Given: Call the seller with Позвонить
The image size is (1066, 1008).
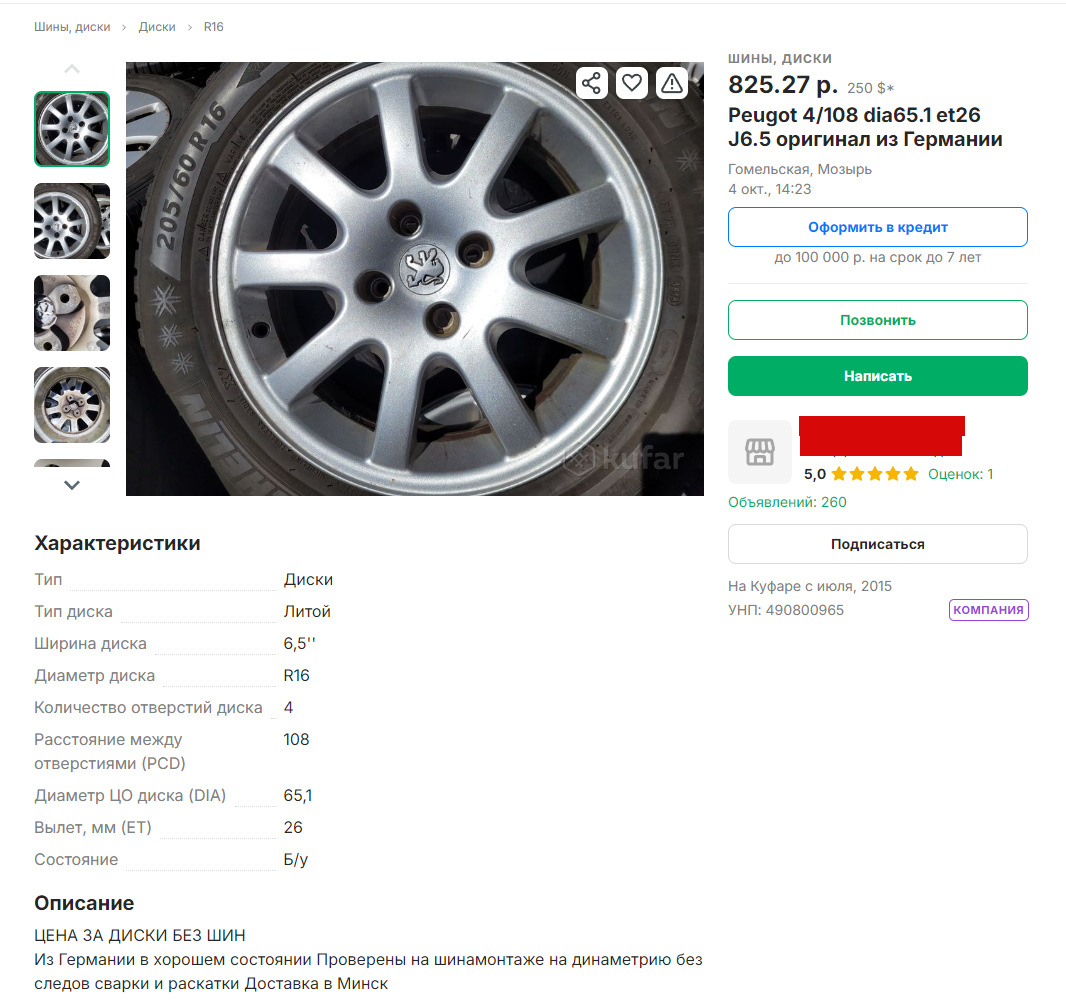Looking at the screenshot, I should pos(877,320).
